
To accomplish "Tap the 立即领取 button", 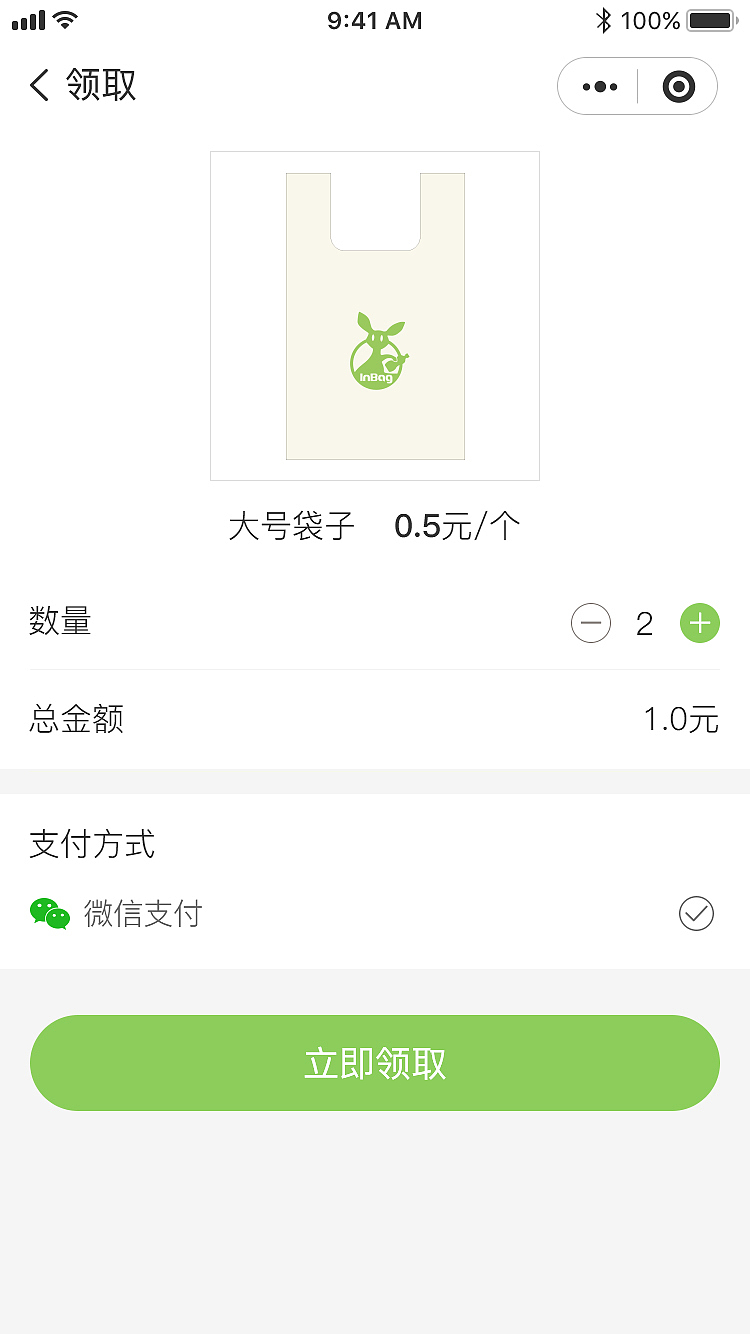I will coord(375,1063).
